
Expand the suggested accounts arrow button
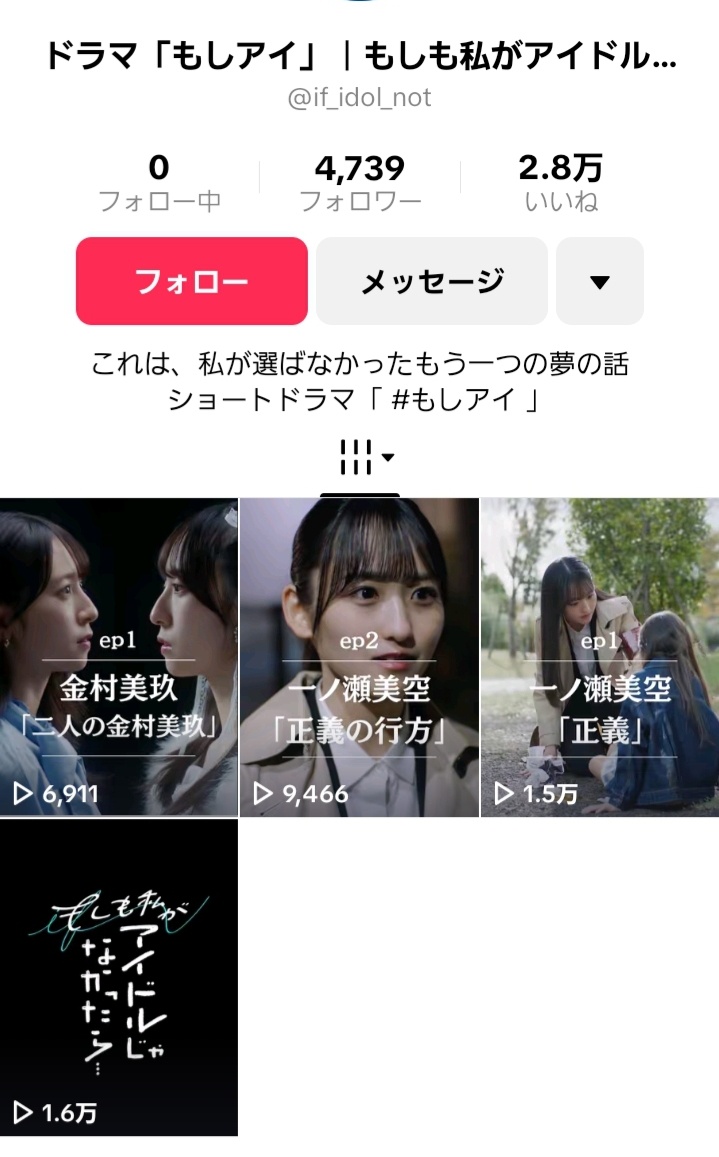(x=599, y=281)
